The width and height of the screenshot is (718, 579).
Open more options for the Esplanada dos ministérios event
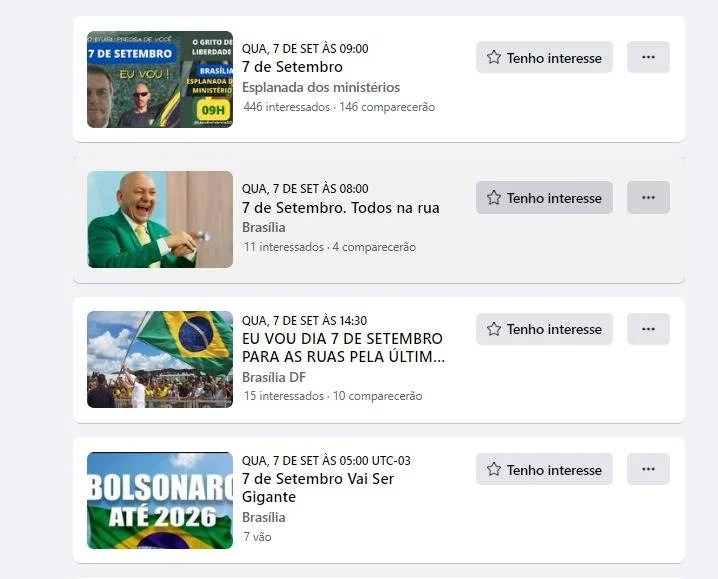pyautogui.click(x=648, y=58)
